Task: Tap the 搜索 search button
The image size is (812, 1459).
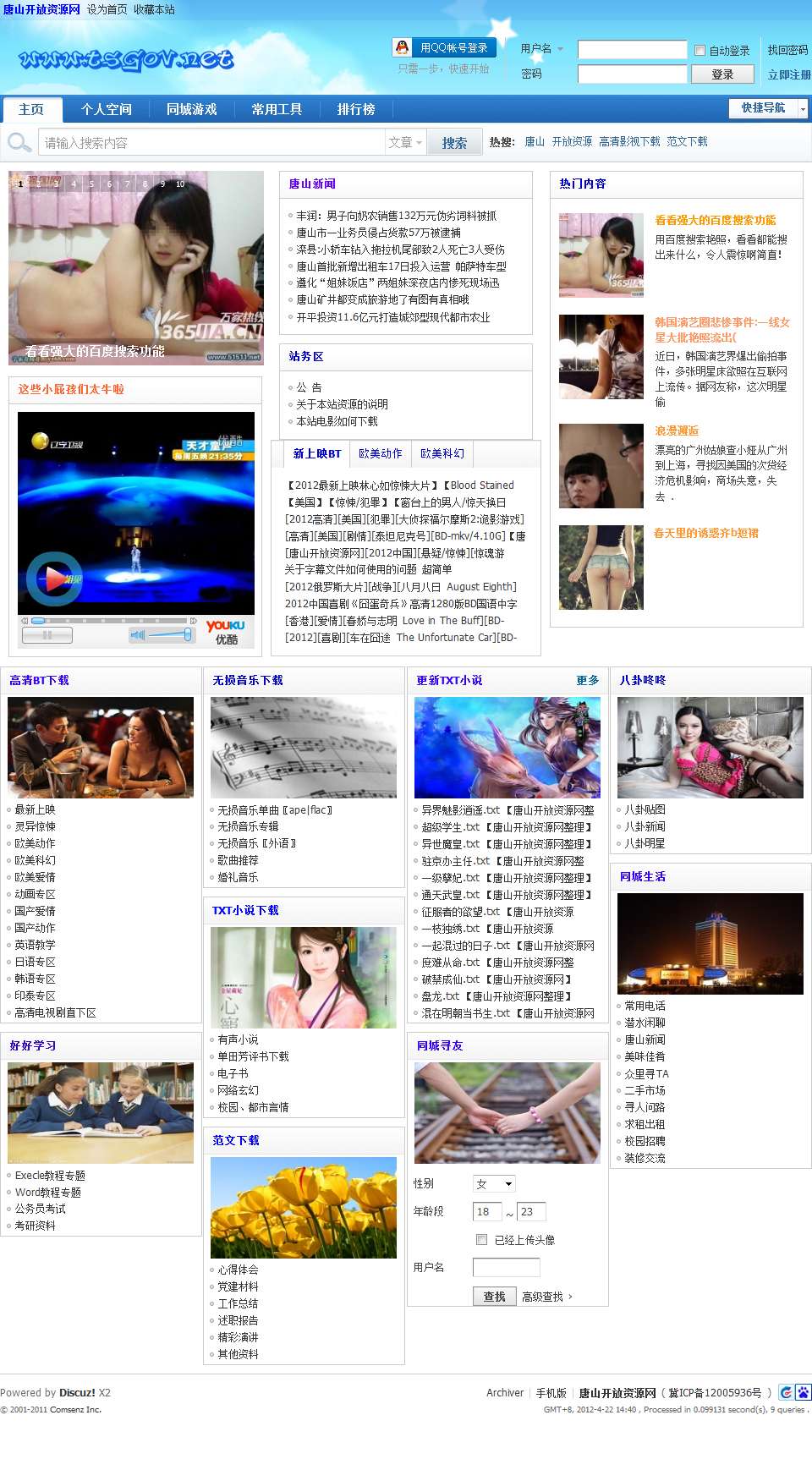Action: (x=454, y=143)
